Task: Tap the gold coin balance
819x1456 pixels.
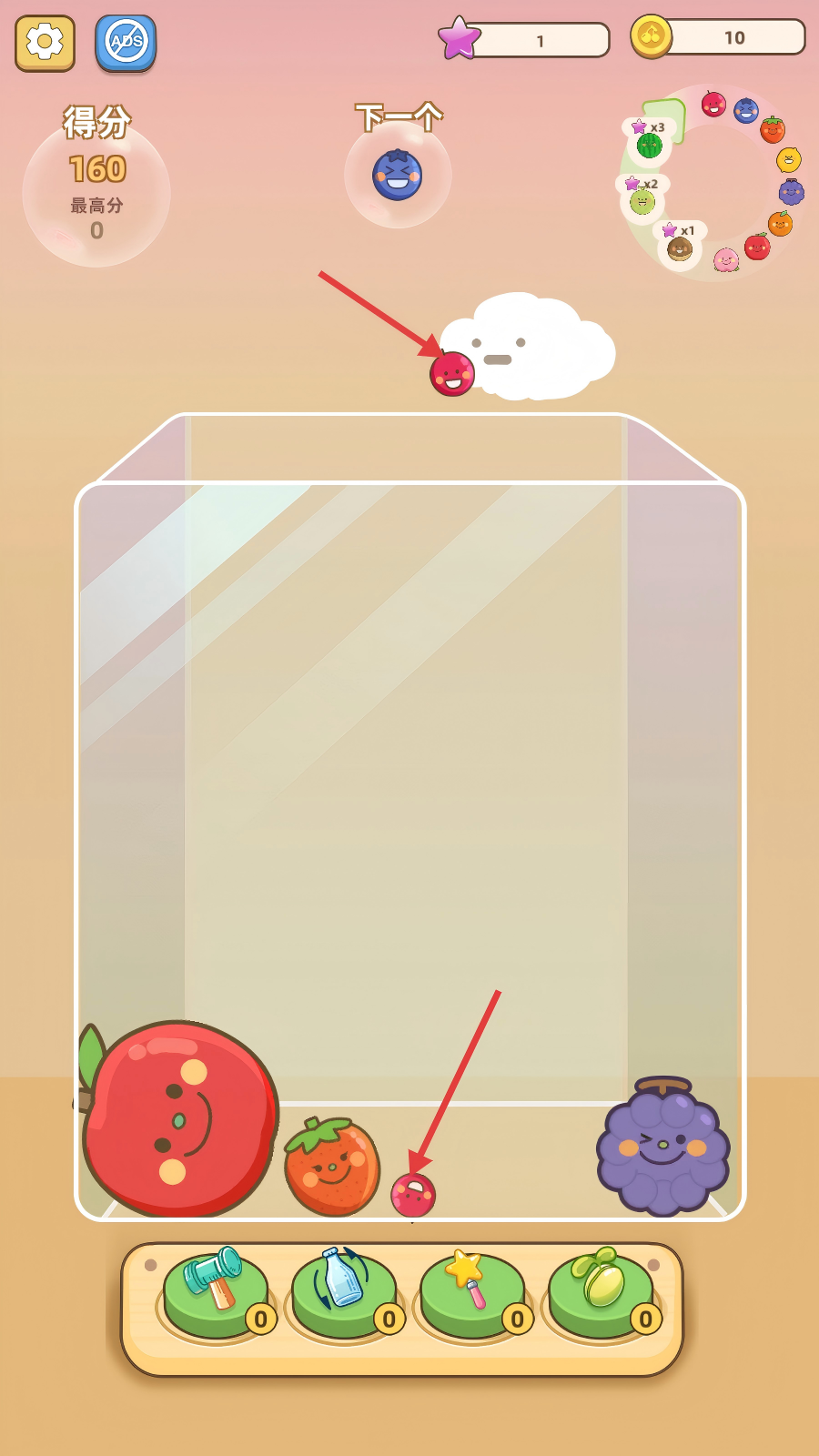Action: [718, 37]
